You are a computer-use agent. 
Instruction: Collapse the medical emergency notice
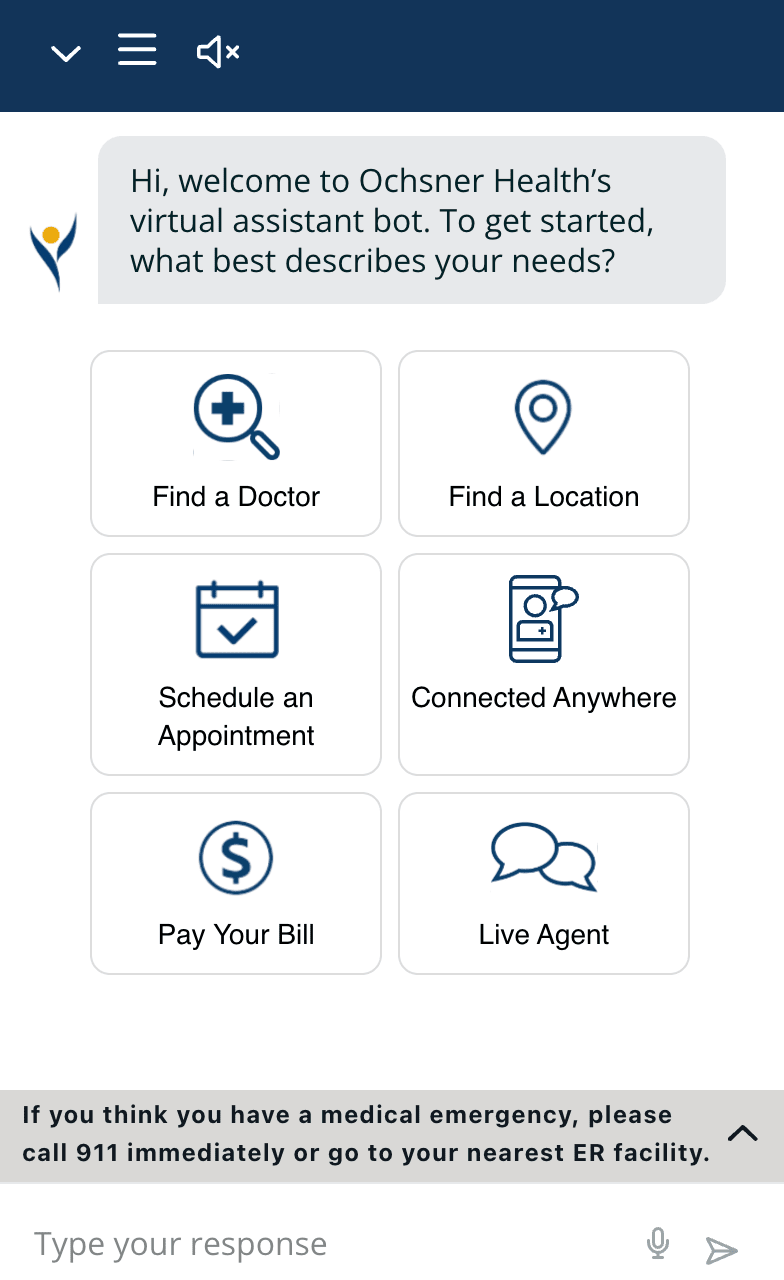pos(742,1134)
